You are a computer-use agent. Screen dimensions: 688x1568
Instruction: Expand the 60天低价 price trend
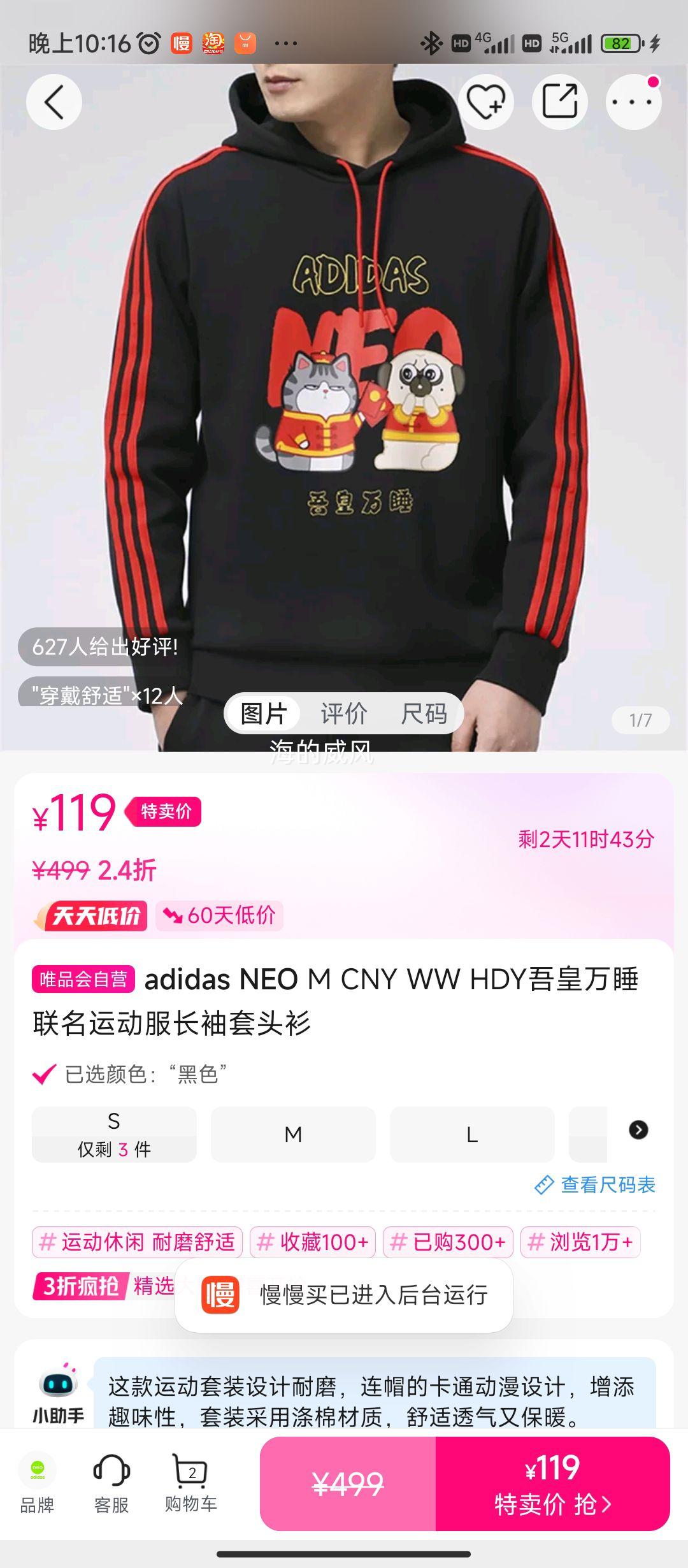220,916
